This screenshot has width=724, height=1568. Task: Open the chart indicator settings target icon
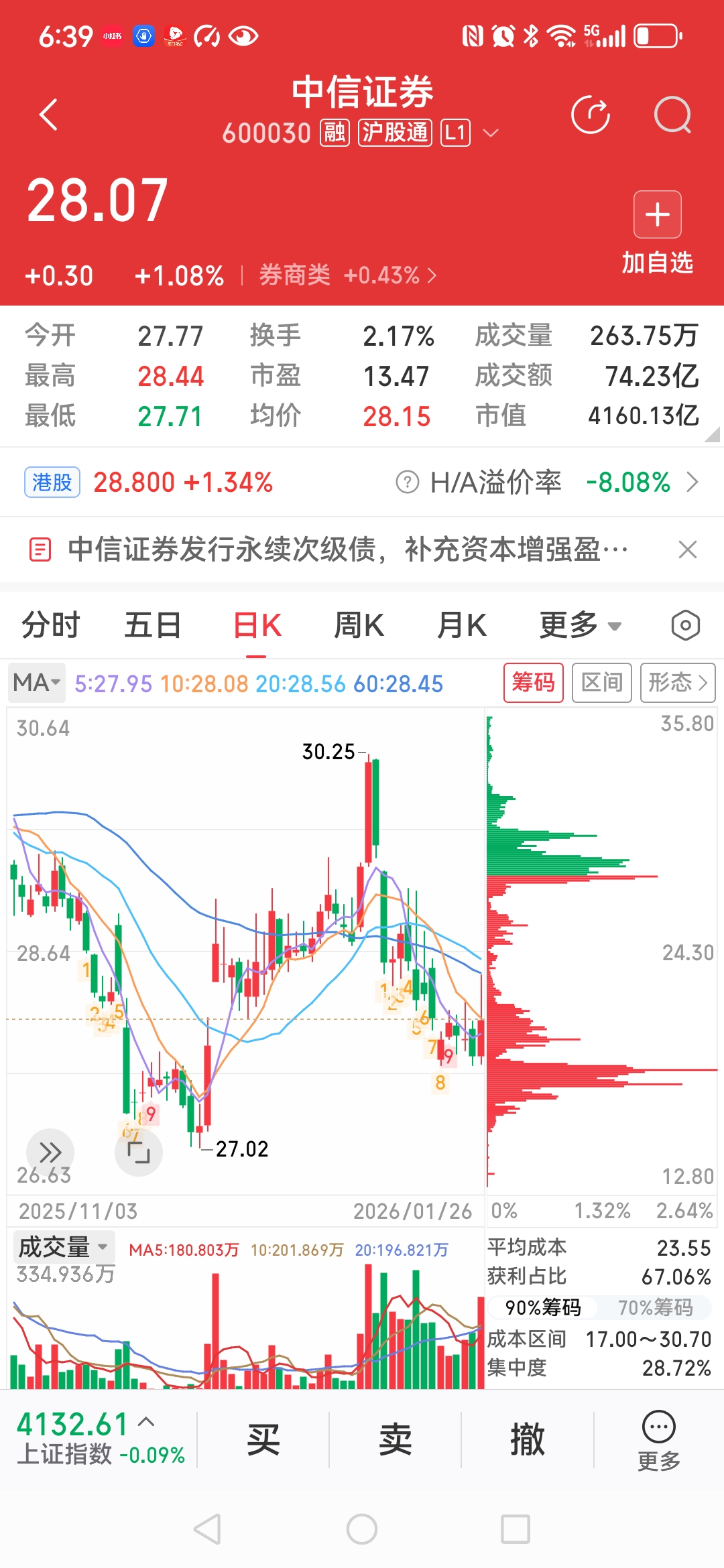(685, 624)
